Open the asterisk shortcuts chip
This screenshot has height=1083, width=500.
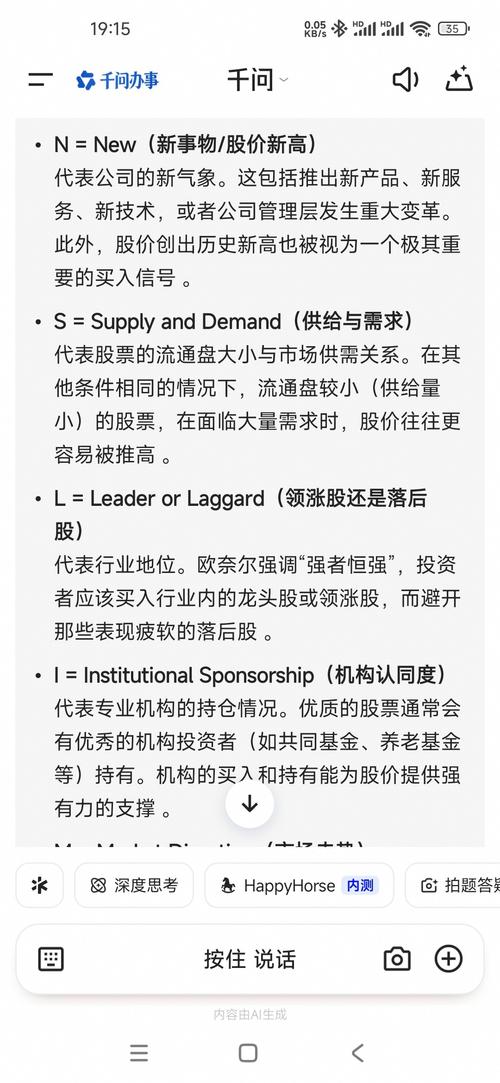tap(39, 885)
